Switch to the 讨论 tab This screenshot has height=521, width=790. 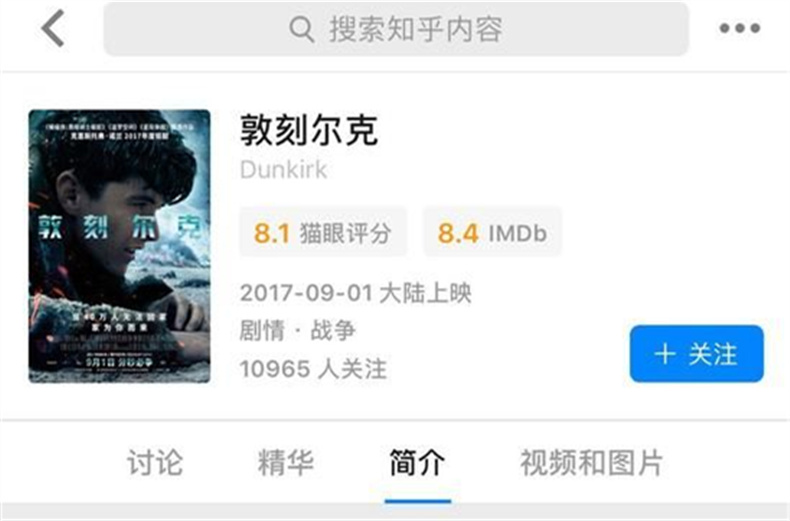[155, 463]
